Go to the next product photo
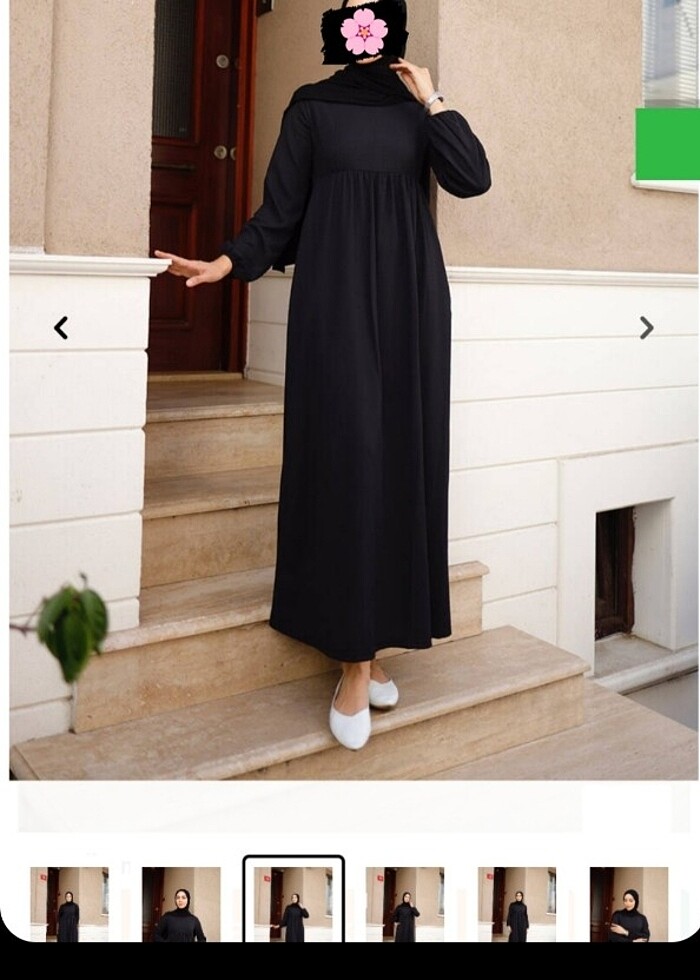 [x=646, y=327]
